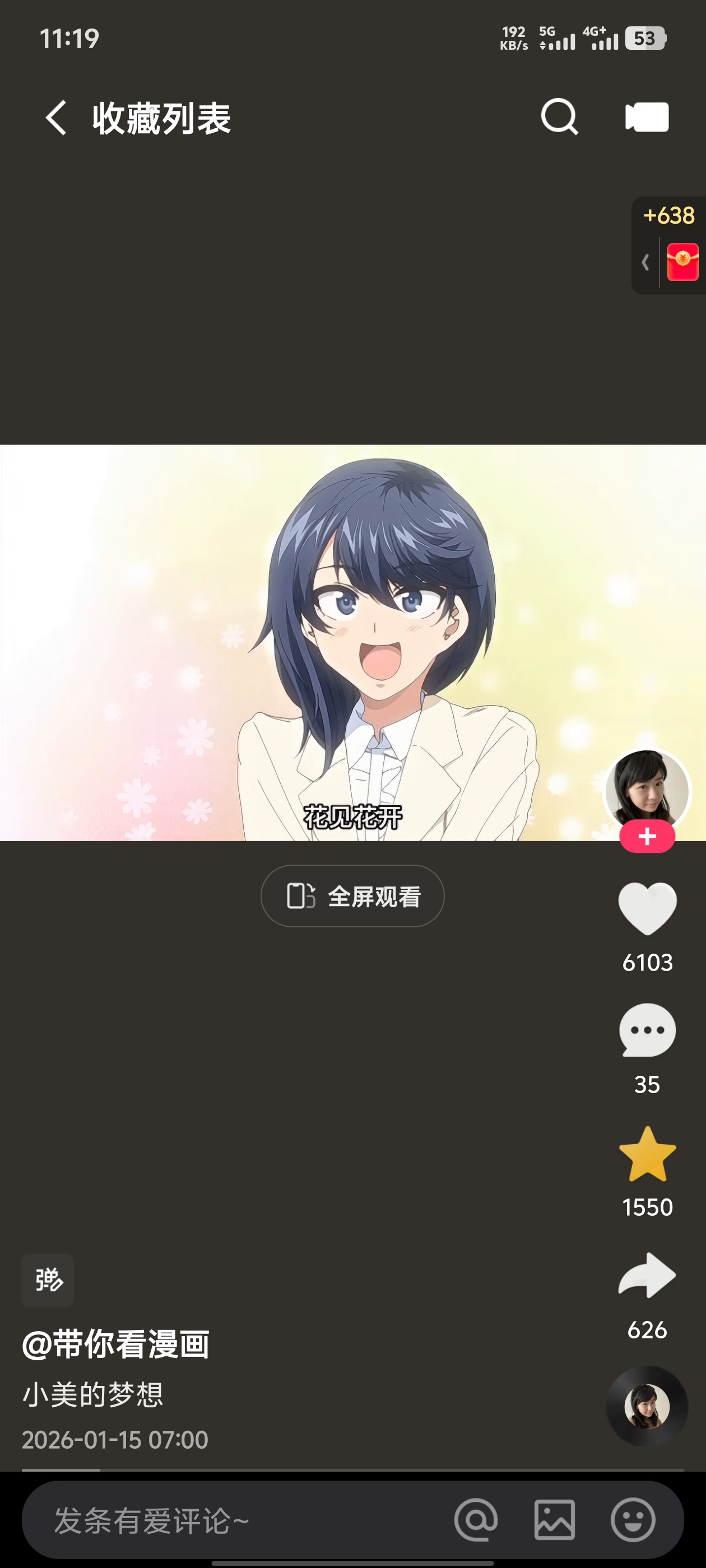Viewport: 706px width, 1568px height.
Task: Like this video with the heart
Action: pyautogui.click(x=647, y=908)
